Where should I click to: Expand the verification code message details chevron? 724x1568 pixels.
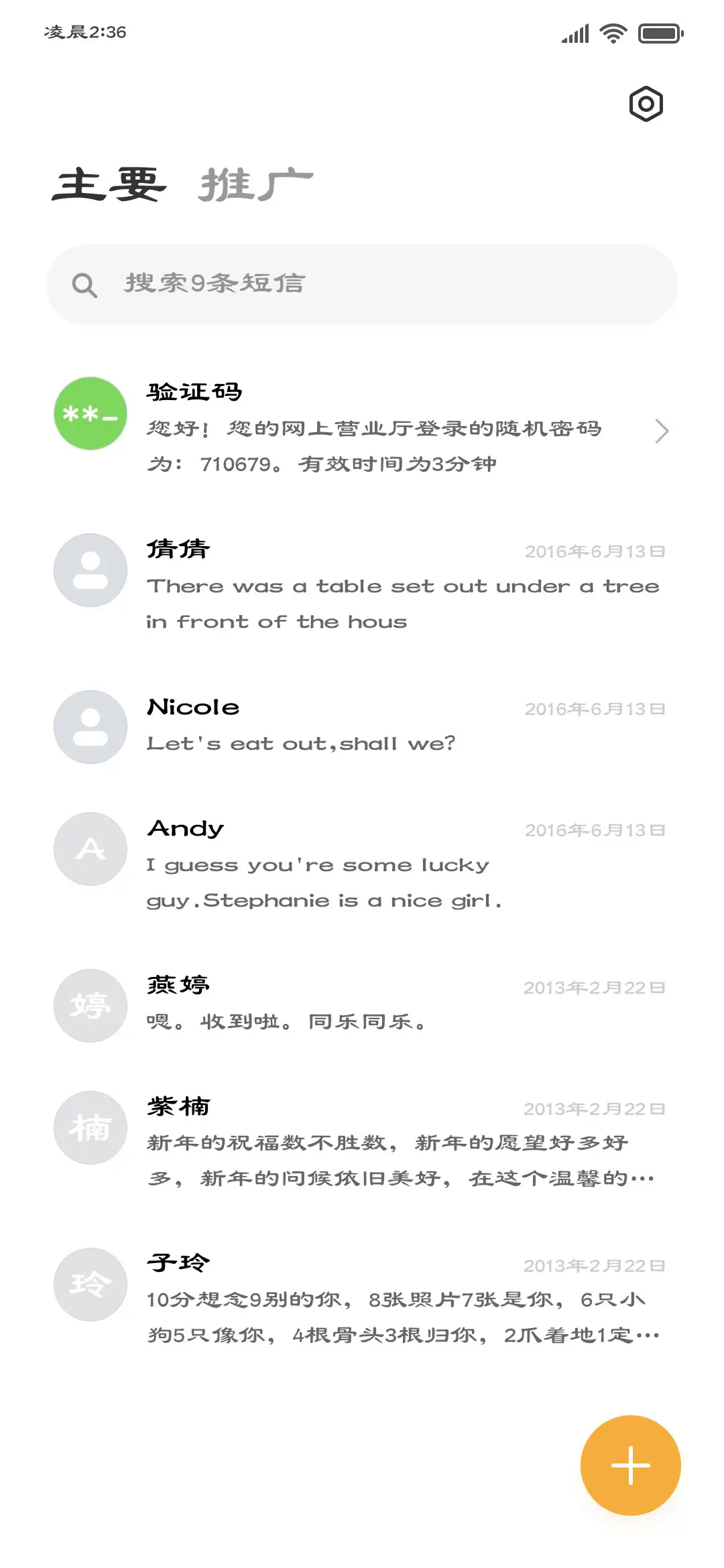click(662, 431)
